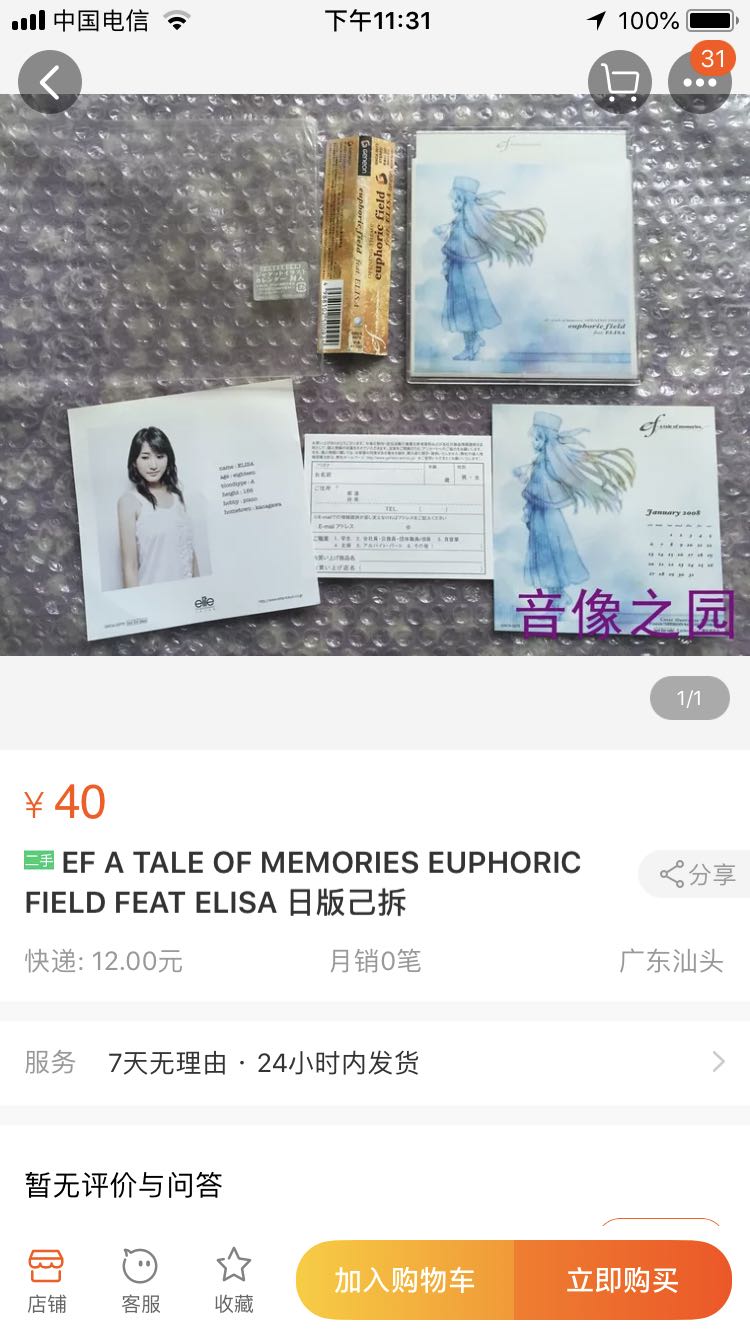The height and width of the screenshot is (1334, 750).
Task: Open the three-dot more menu
Action: (x=700, y=83)
